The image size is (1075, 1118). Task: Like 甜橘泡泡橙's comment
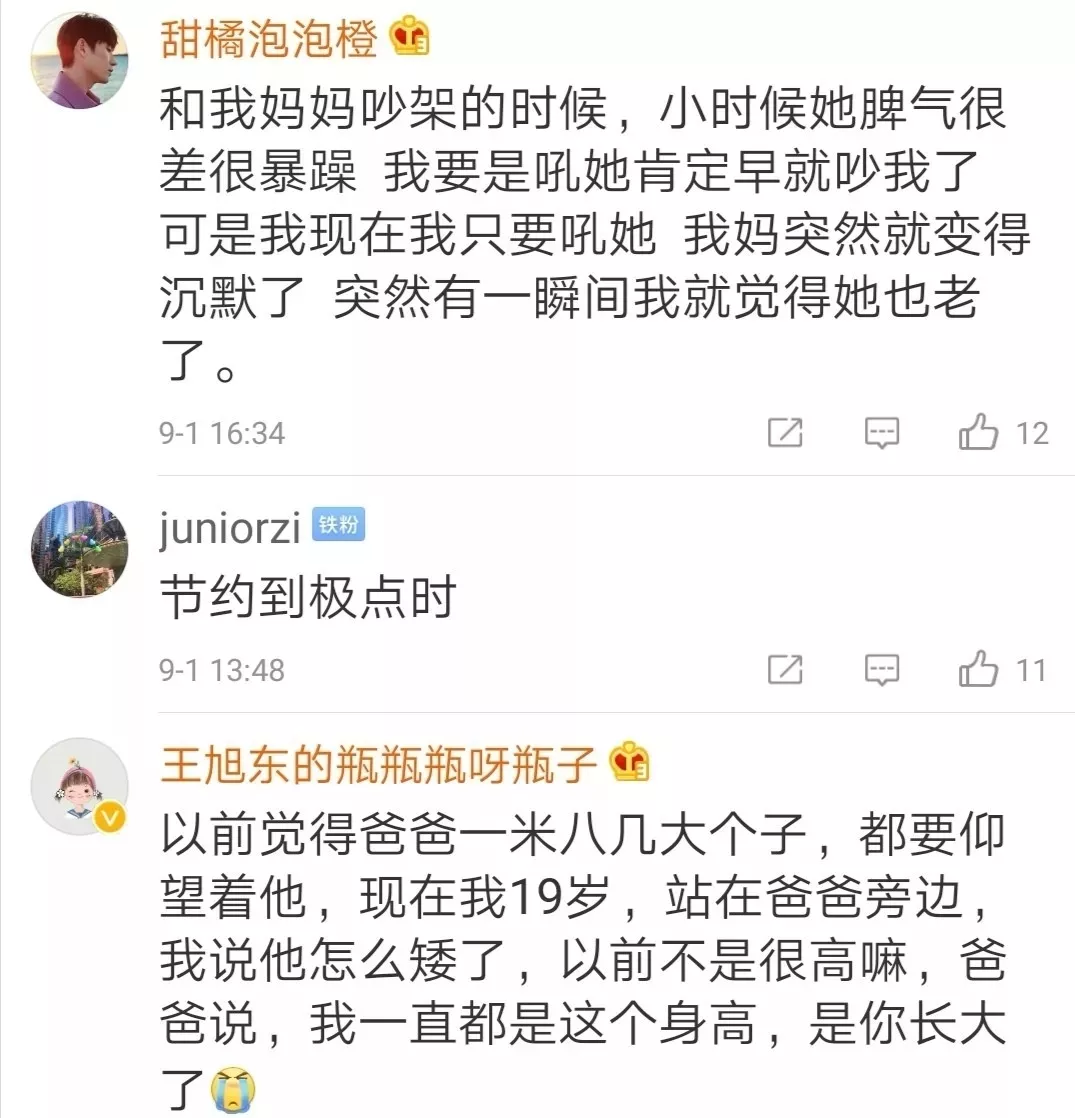(978, 433)
